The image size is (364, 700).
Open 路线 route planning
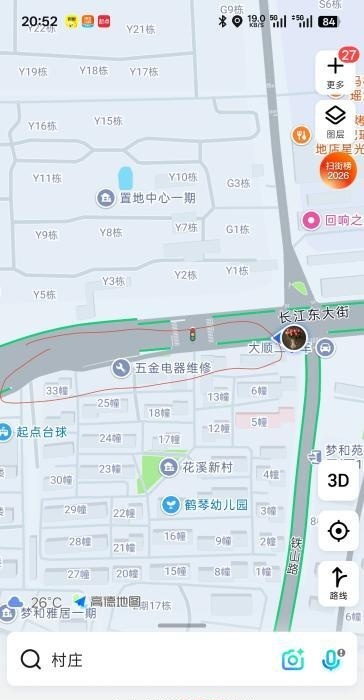click(338, 583)
